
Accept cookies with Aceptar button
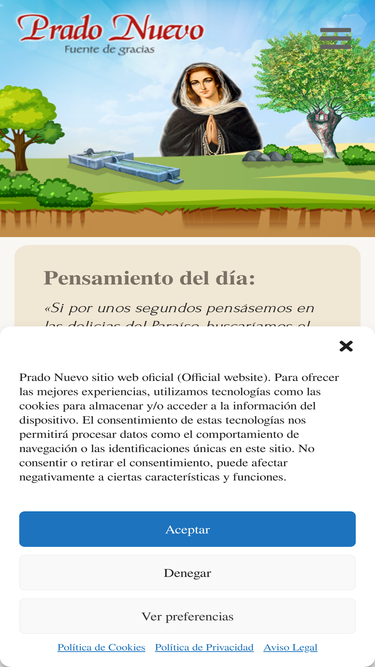click(188, 529)
